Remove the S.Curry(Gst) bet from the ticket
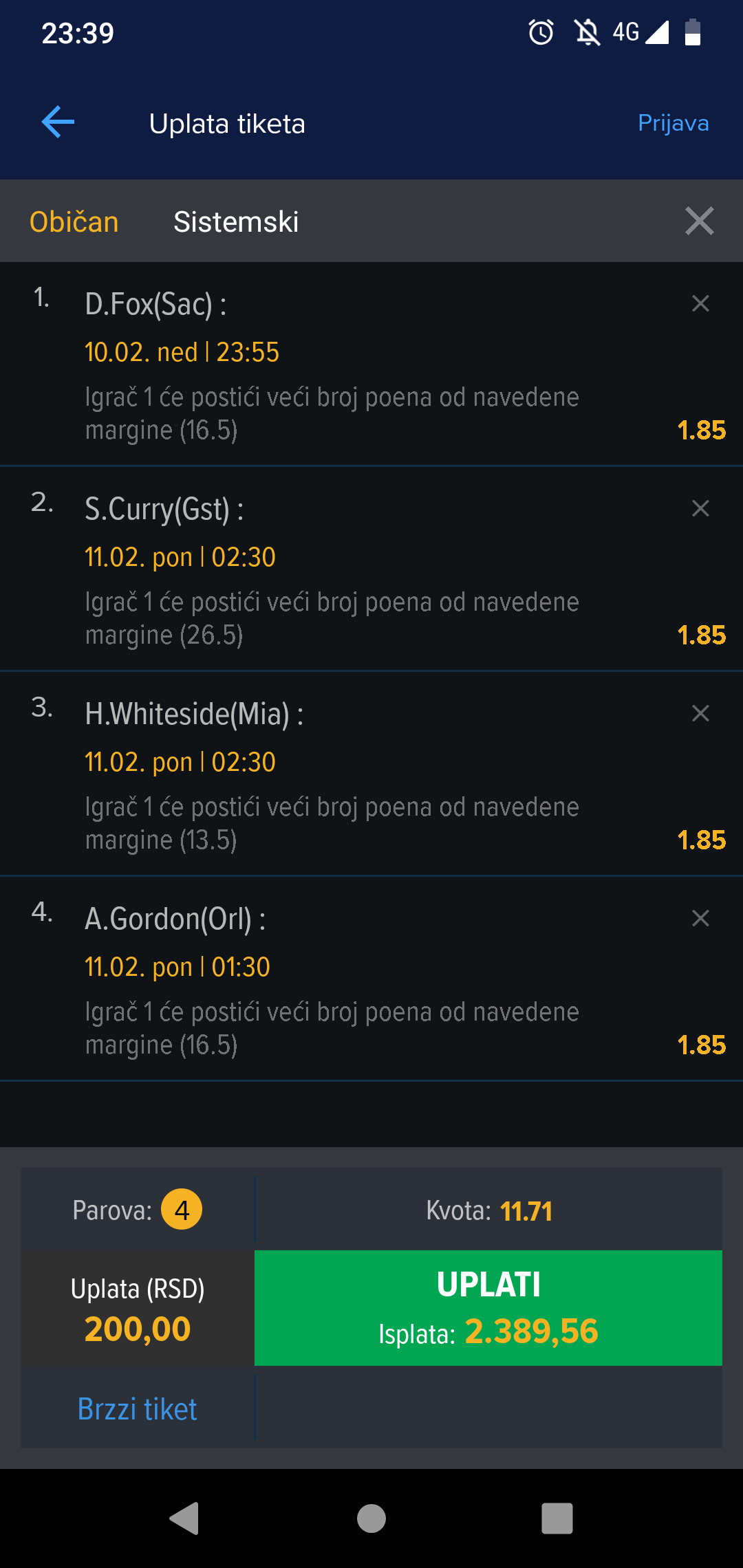Screen dimensions: 743x1568 [700, 508]
